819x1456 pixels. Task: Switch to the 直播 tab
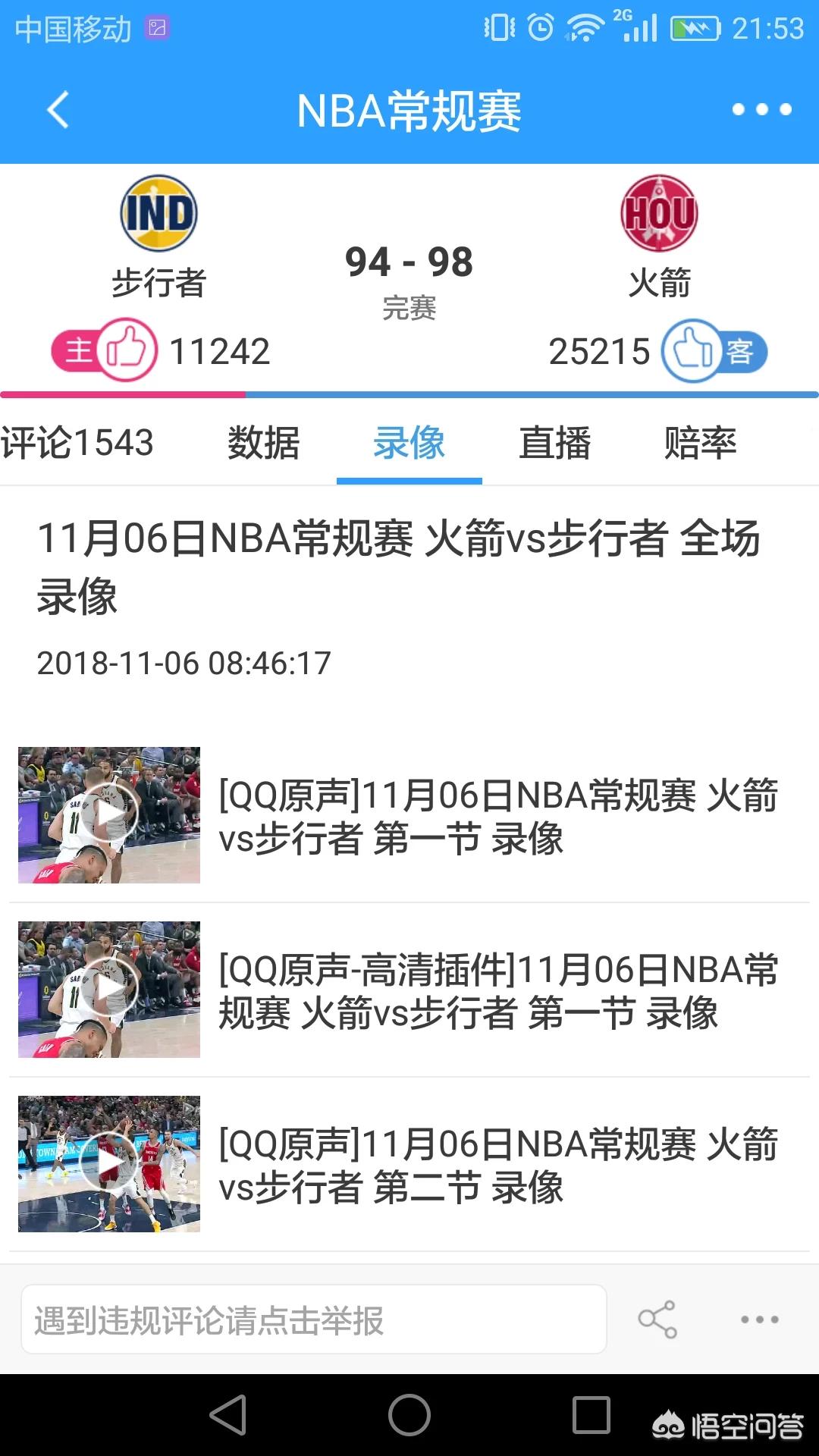[x=555, y=443]
